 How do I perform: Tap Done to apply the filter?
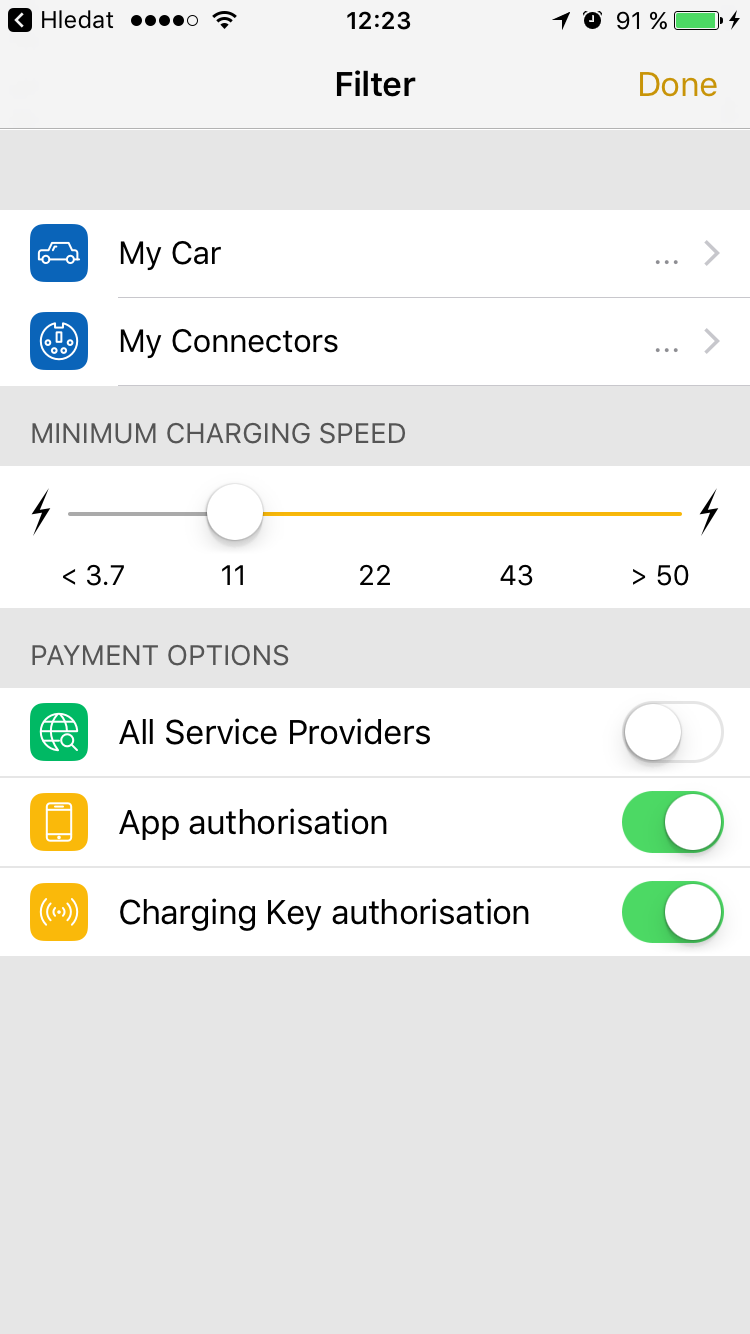(677, 85)
